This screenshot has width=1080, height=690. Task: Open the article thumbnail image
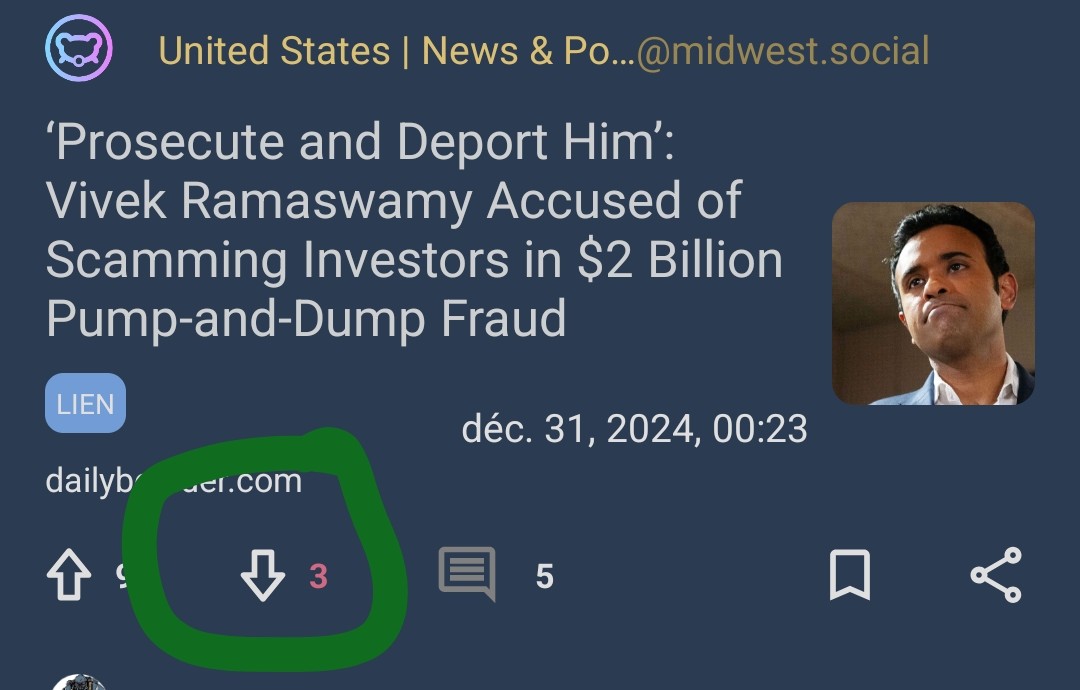coord(933,304)
